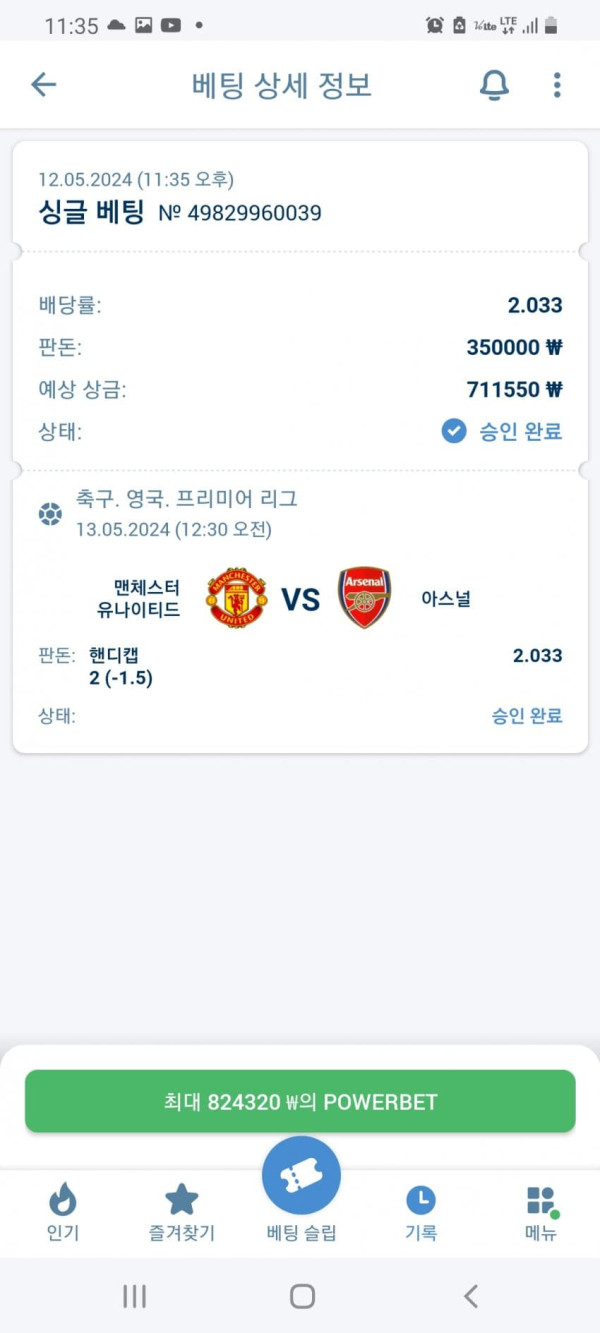Open the three-dot overflow menu
The width and height of the screenshot is (600, 1333).
click(557, 85)
